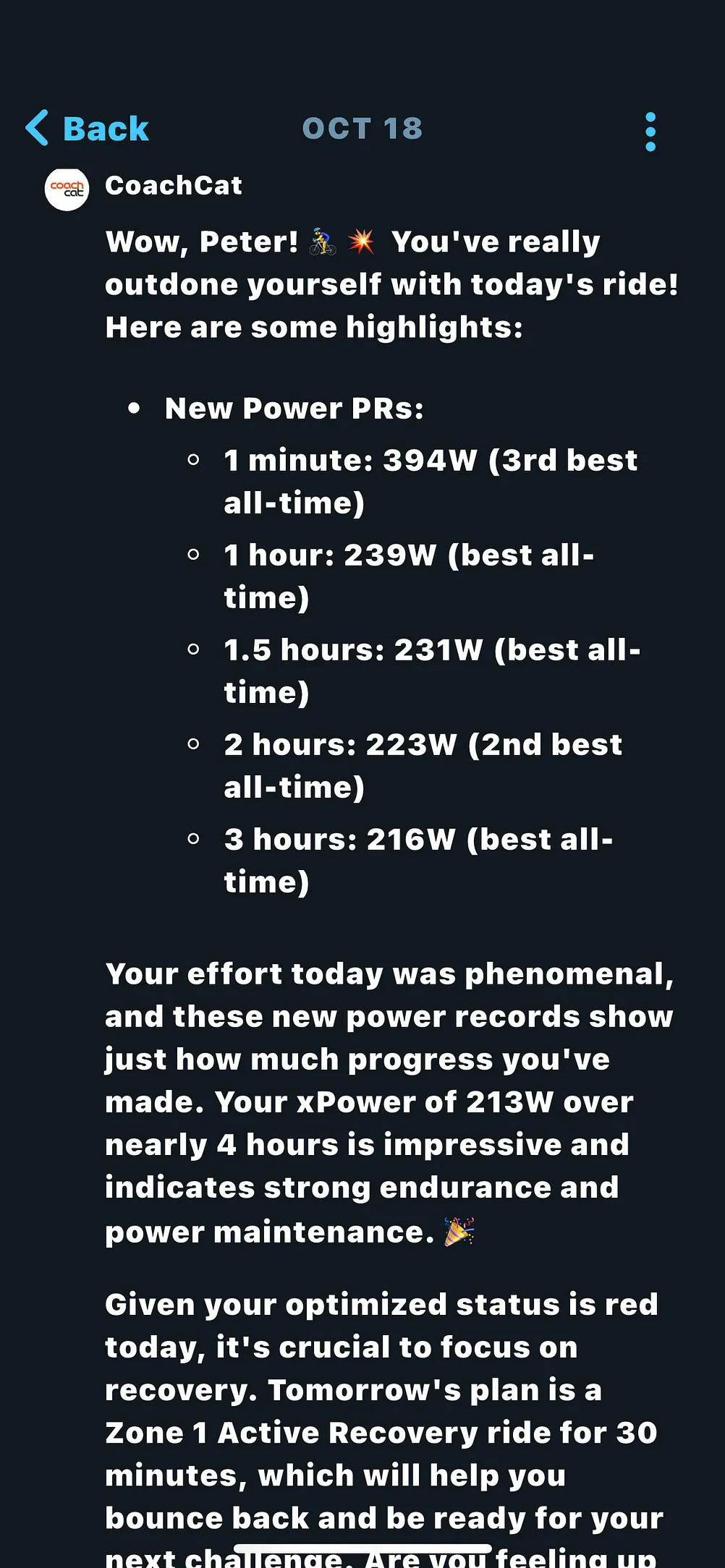Open the three-dot overflow menu
The height and width of the screenshot is (1568, 725).
click(x=650, y=132)
